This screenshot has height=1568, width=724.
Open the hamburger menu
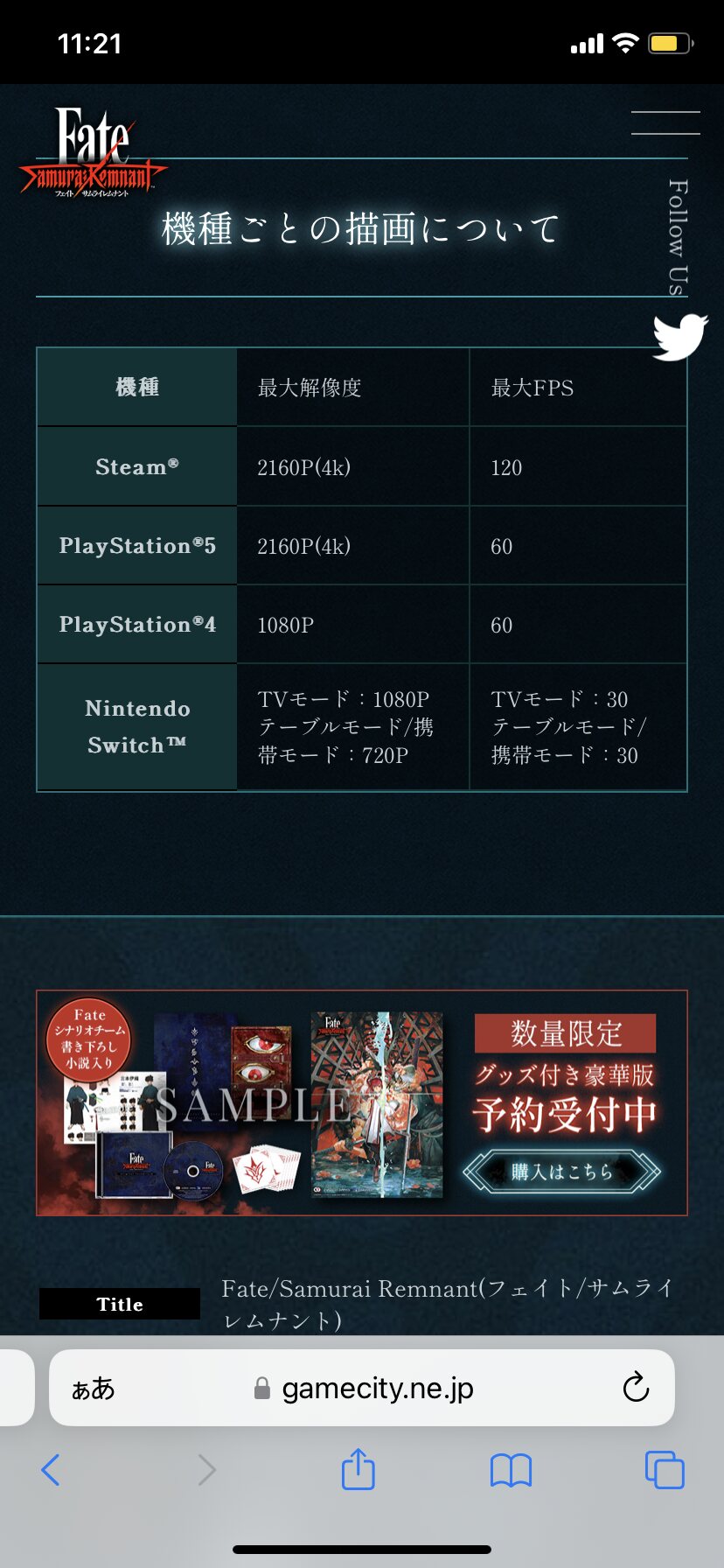click(665, 123)
